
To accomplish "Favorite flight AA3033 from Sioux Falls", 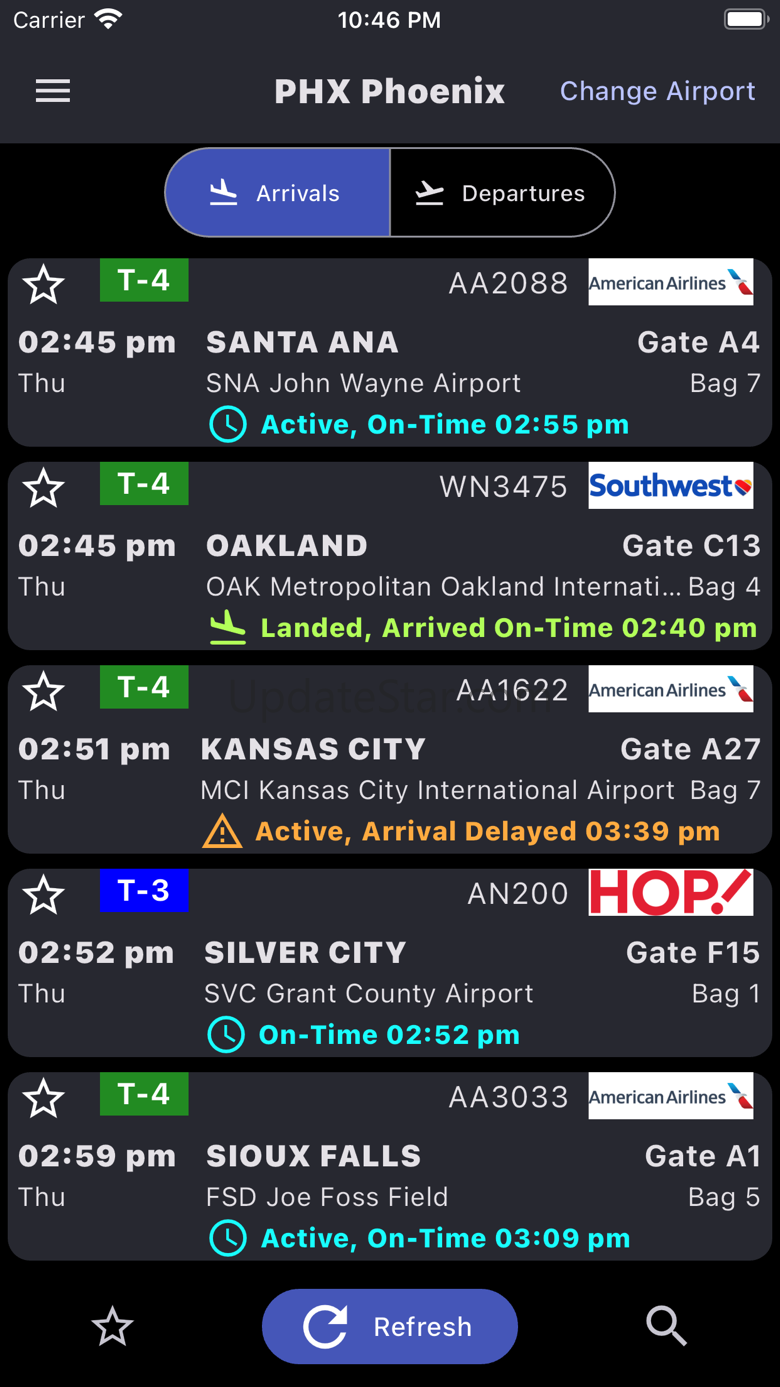I will 44,1099.
